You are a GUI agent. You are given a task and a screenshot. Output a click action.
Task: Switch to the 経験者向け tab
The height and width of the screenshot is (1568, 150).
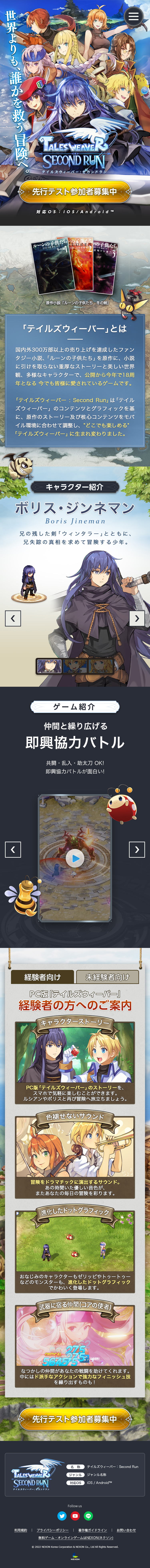coord(42,977)
